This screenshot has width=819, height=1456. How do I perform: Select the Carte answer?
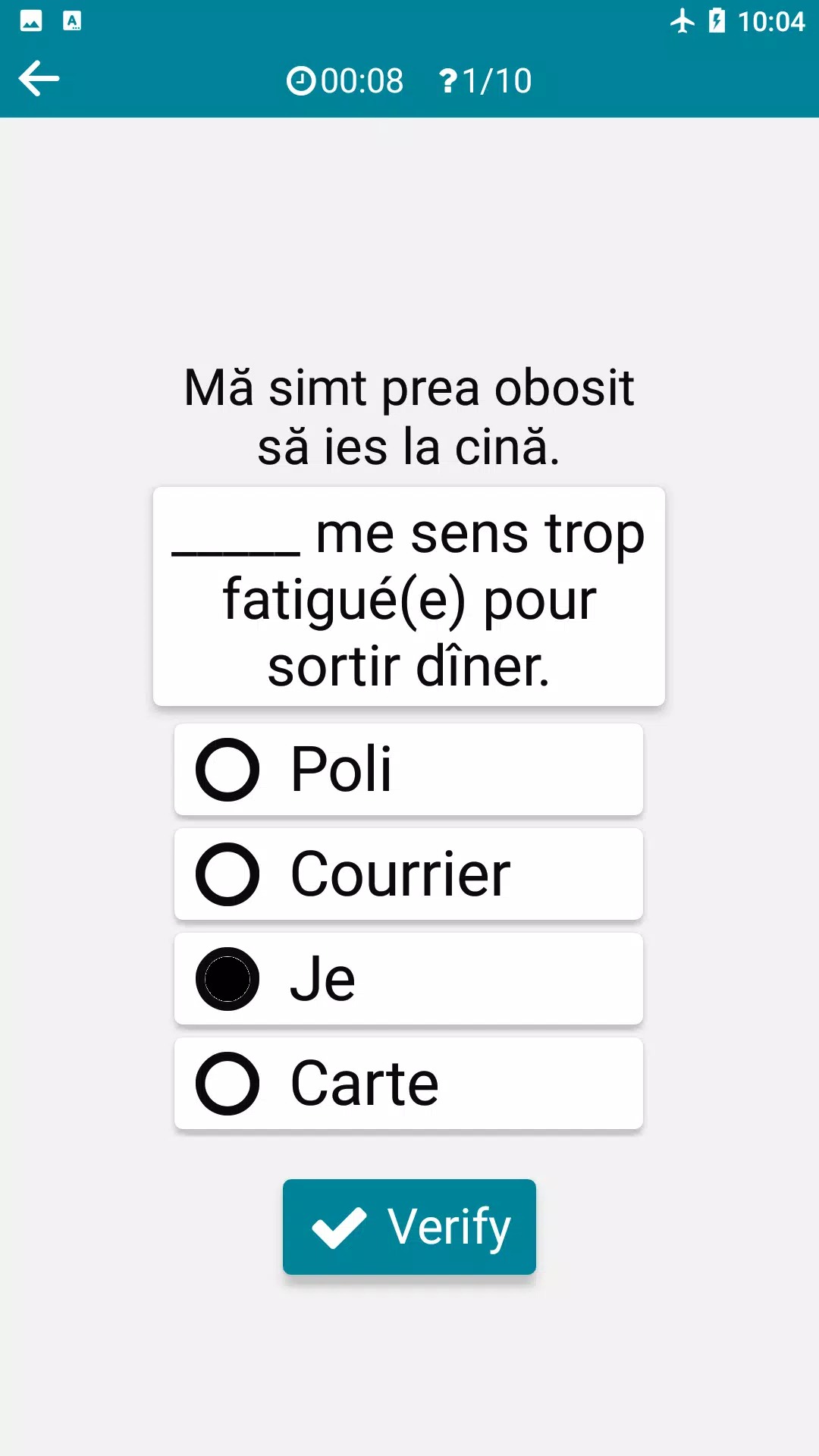click(x=408, y=1084)
